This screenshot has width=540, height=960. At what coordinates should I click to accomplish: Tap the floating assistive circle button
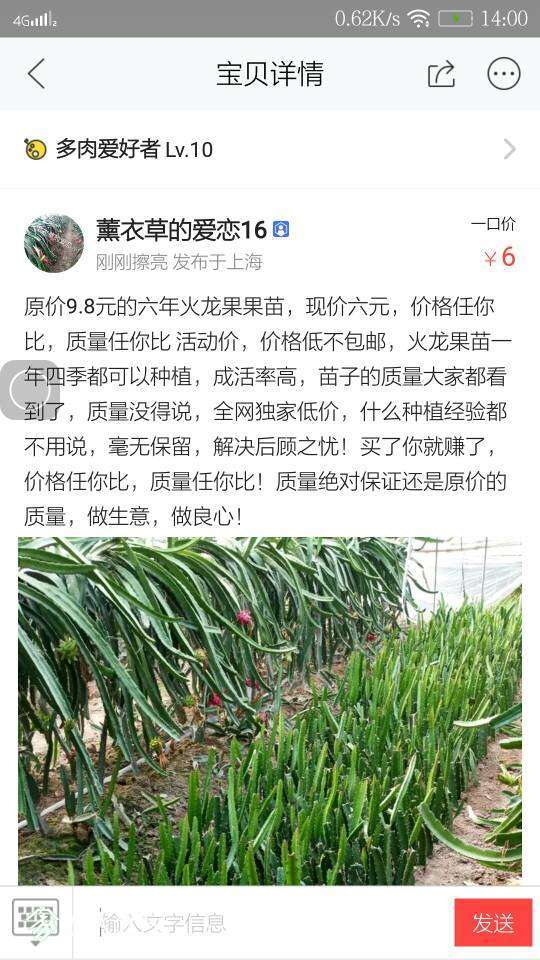[x=26, y=389]
